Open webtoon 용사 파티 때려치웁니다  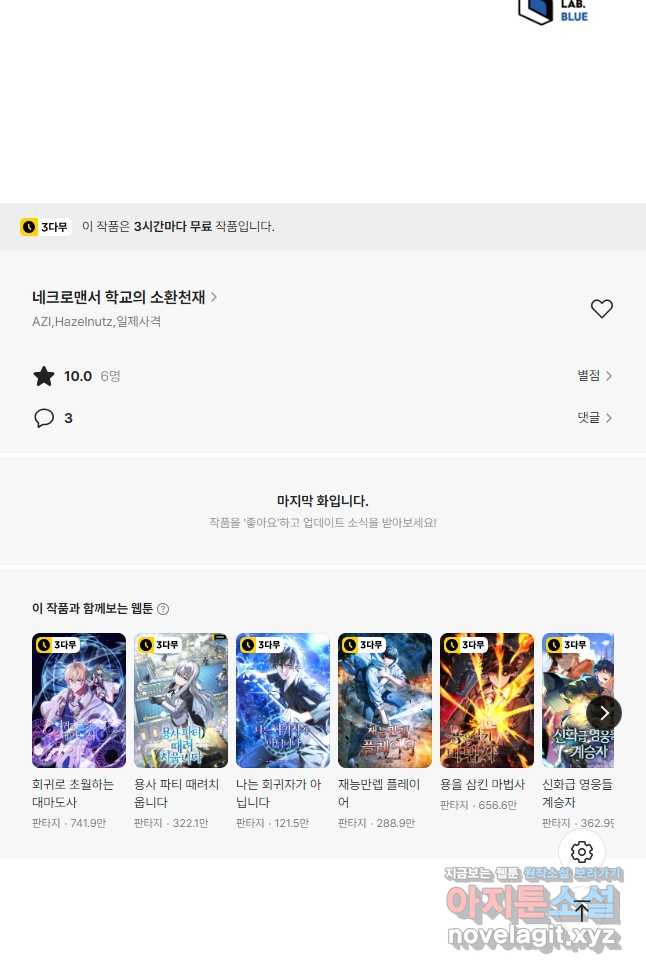[181, 700]
